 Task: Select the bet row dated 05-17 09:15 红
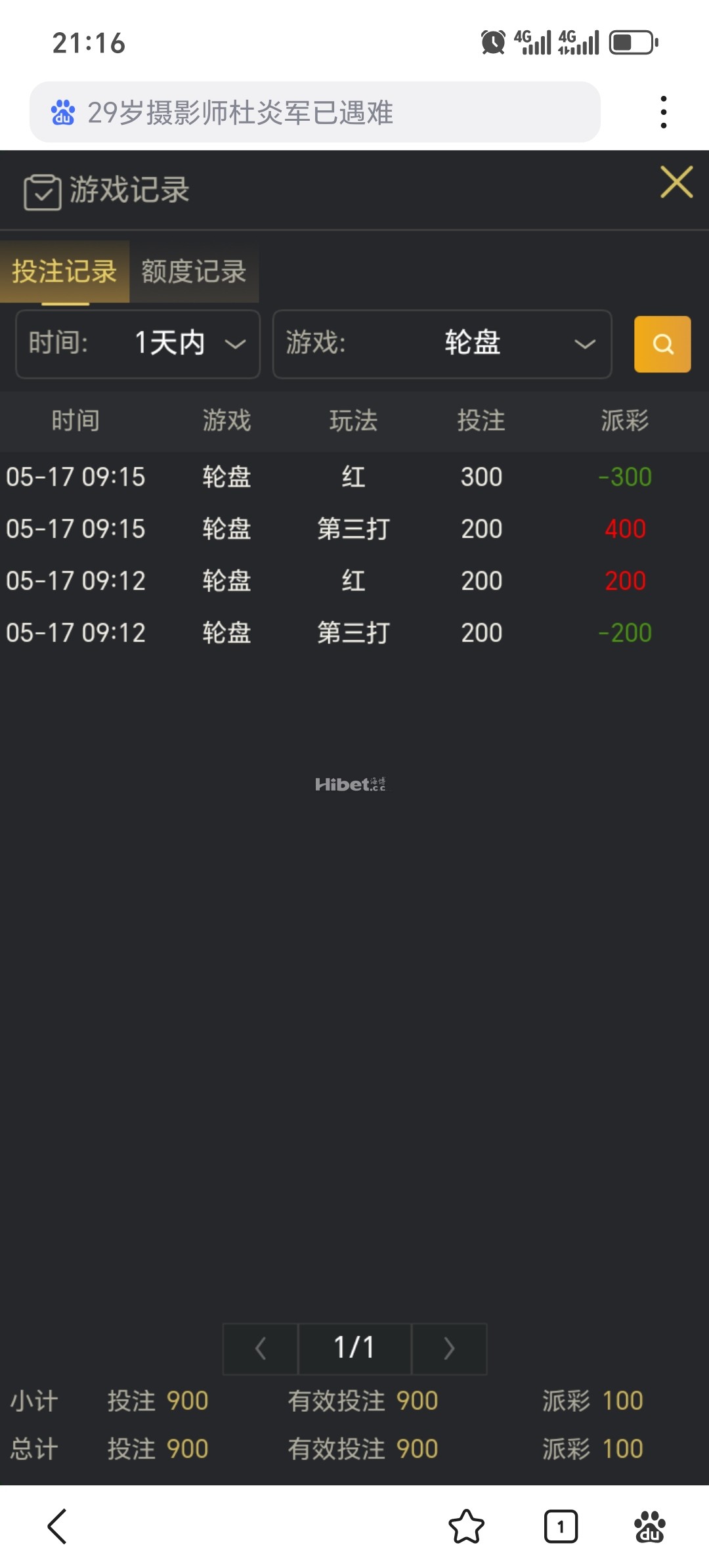[x=354, y=477]
